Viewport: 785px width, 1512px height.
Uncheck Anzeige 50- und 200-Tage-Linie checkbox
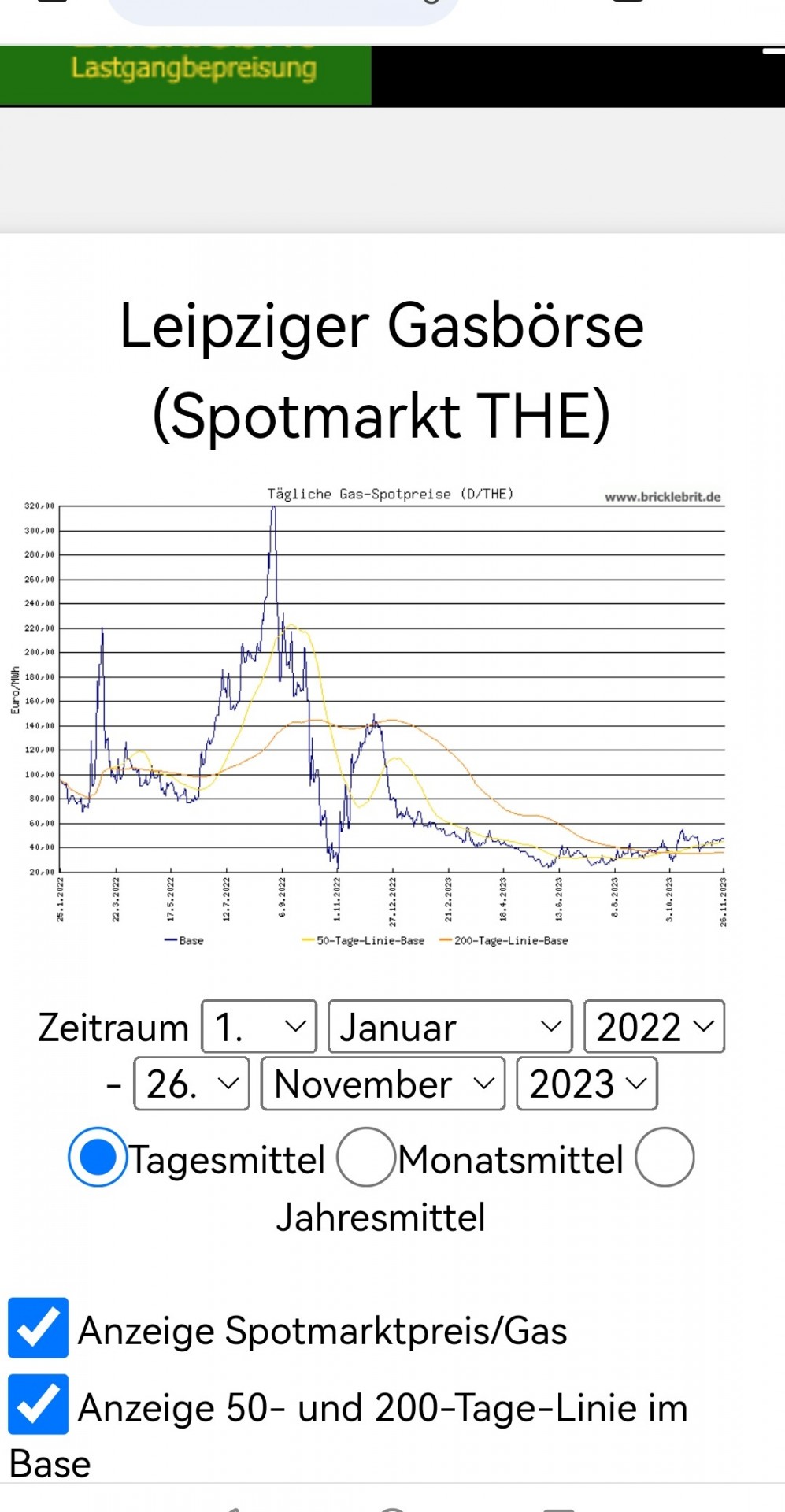tap(38, 1404)
